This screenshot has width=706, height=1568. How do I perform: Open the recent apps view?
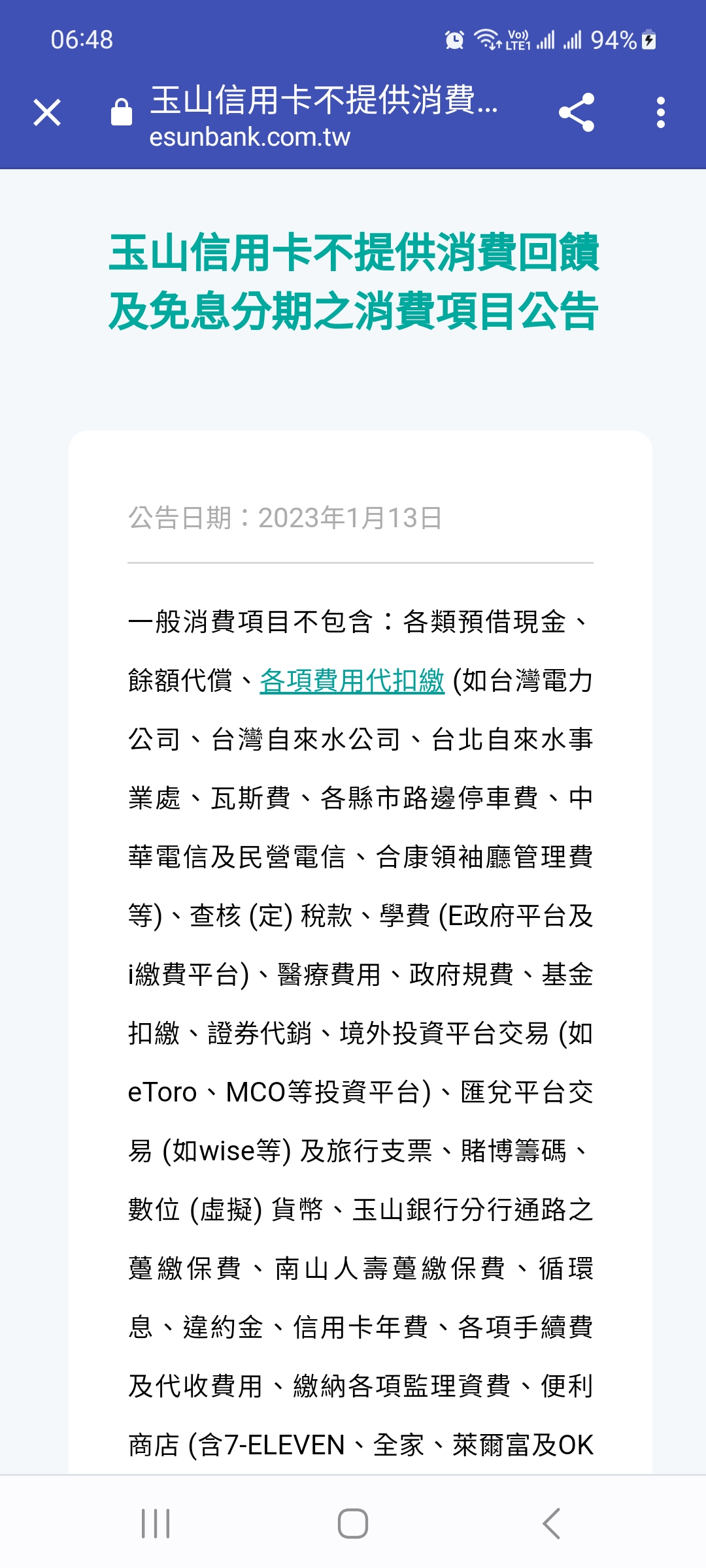pos(156,1524)
